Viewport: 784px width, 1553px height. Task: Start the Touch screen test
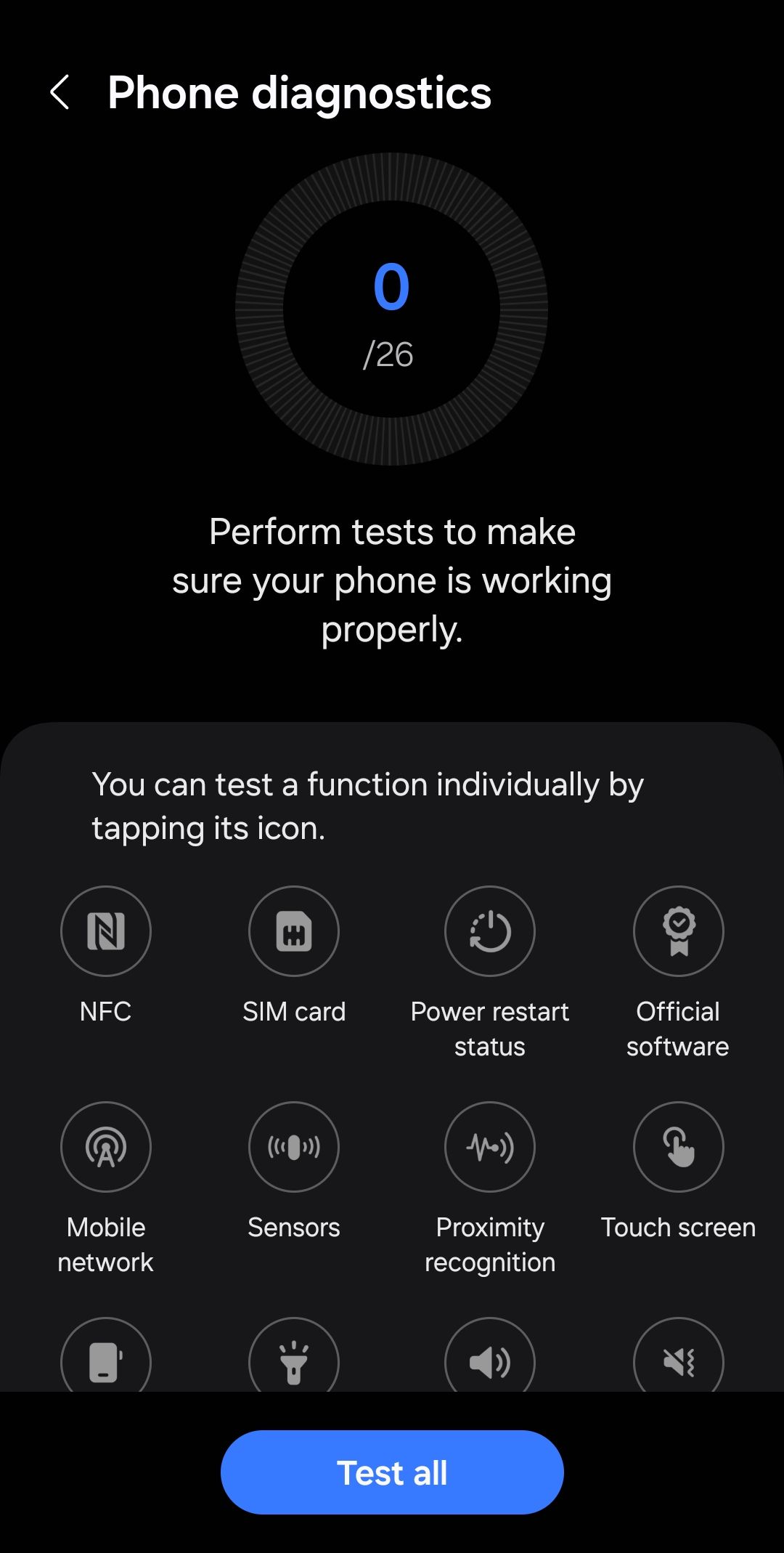[678, 1146]
